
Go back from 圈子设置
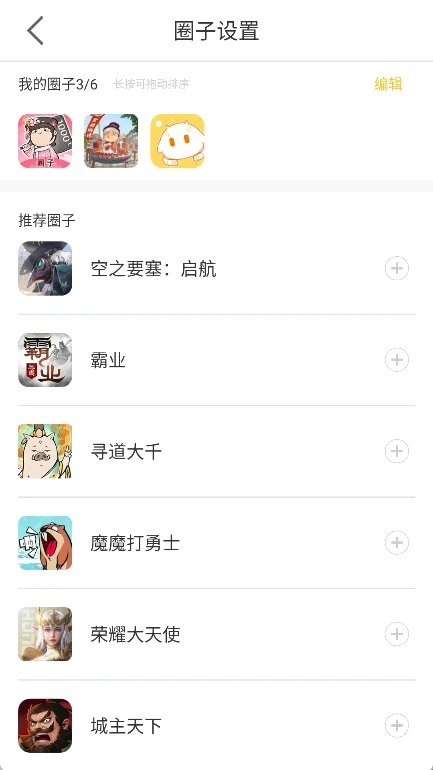pos(35,30)
